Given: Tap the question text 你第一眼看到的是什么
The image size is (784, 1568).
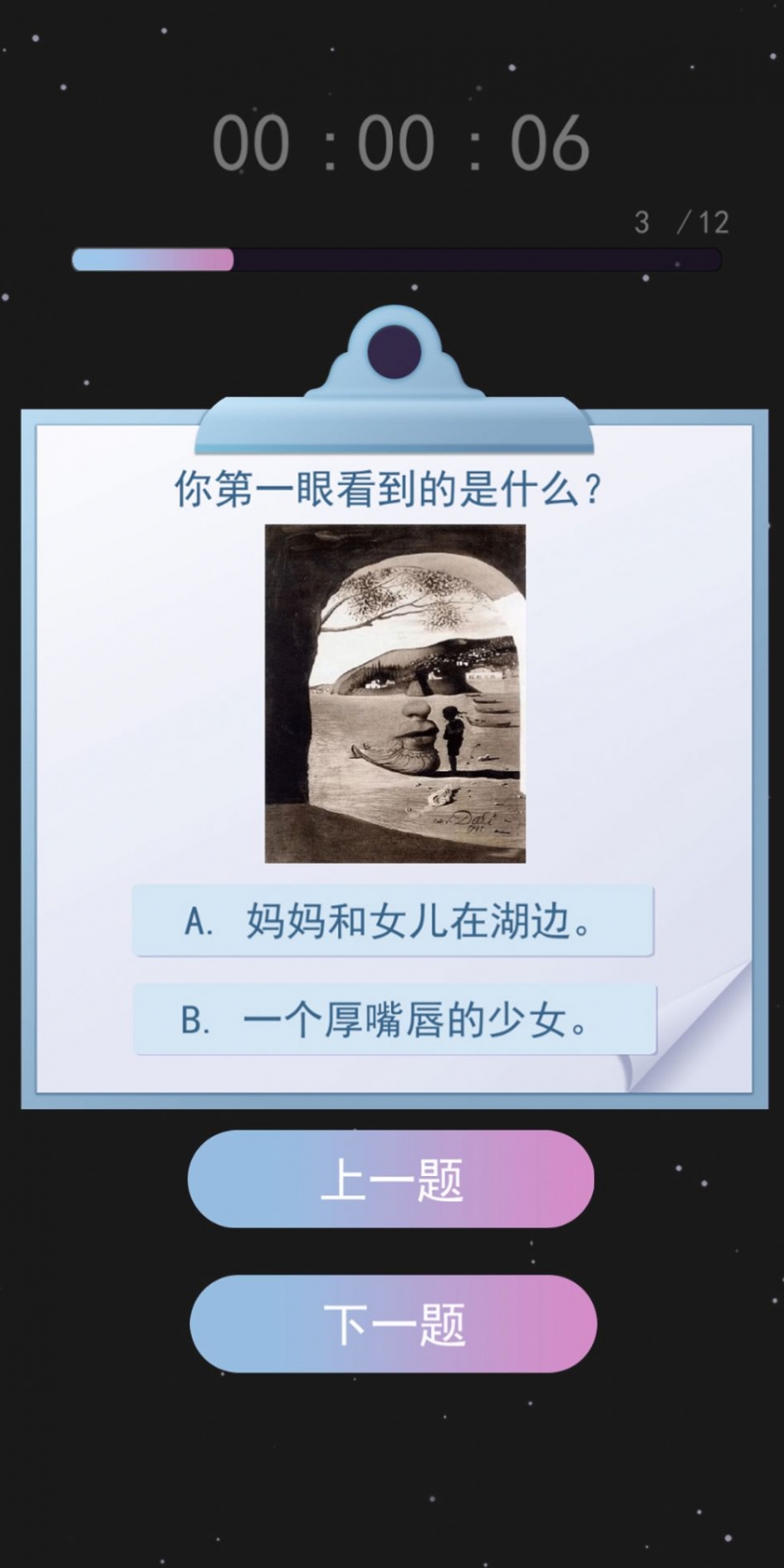Looking at the screenshot, I should coord(390,490).
